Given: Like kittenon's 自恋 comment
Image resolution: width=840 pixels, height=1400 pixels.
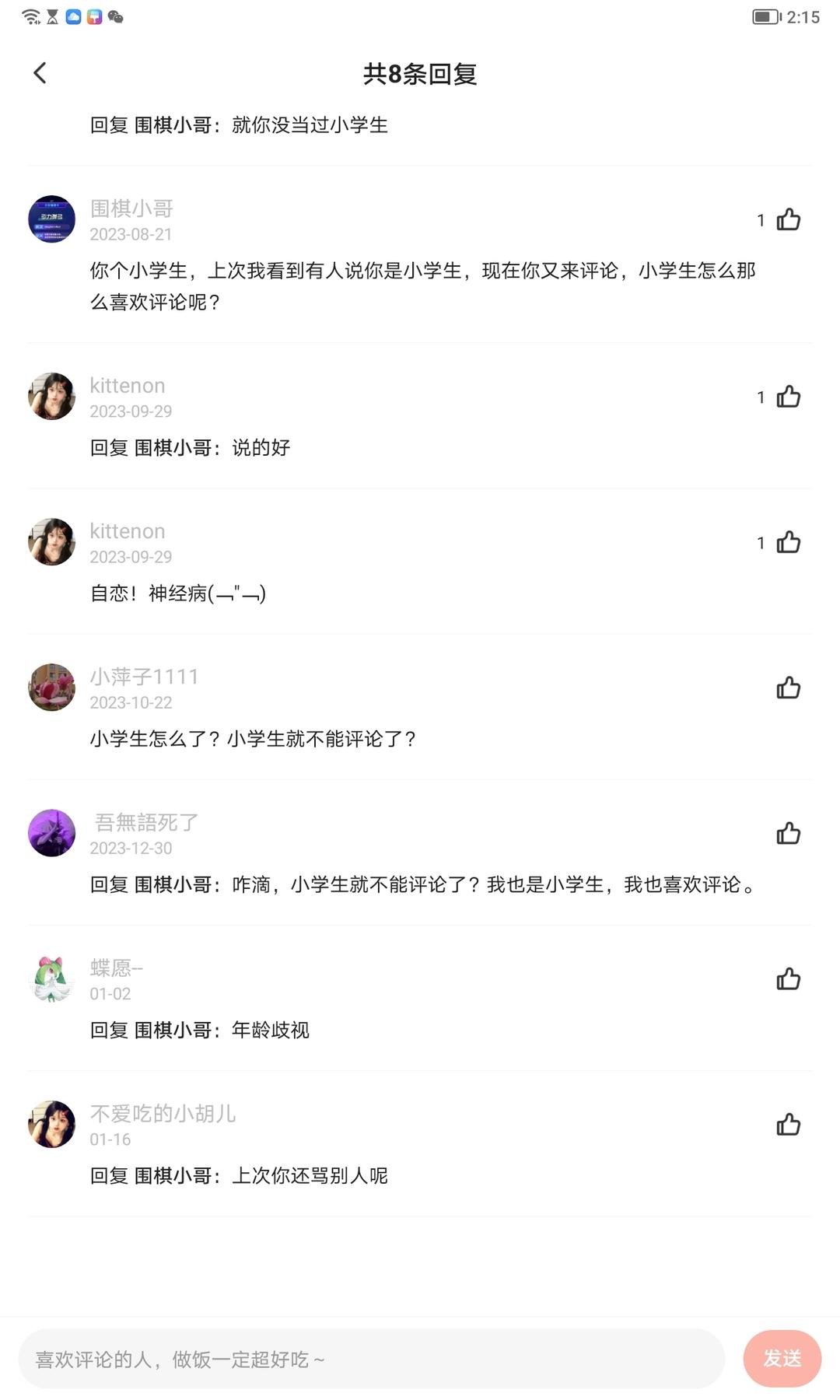Looking at the screenshot, I should click(x=788, y=543).
